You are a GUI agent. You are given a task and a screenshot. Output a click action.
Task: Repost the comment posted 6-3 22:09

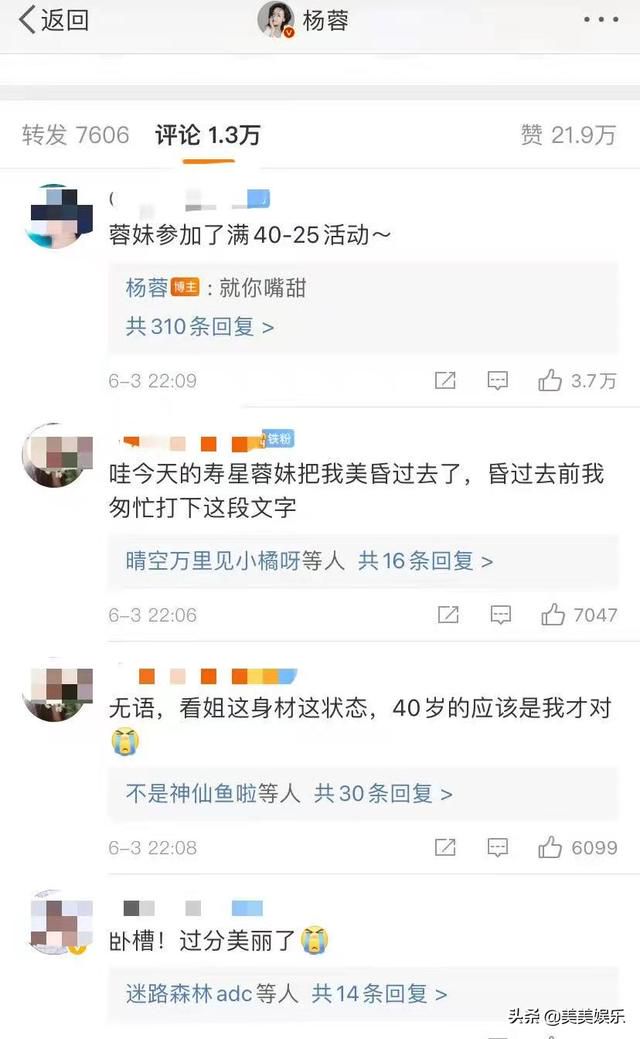445,380
